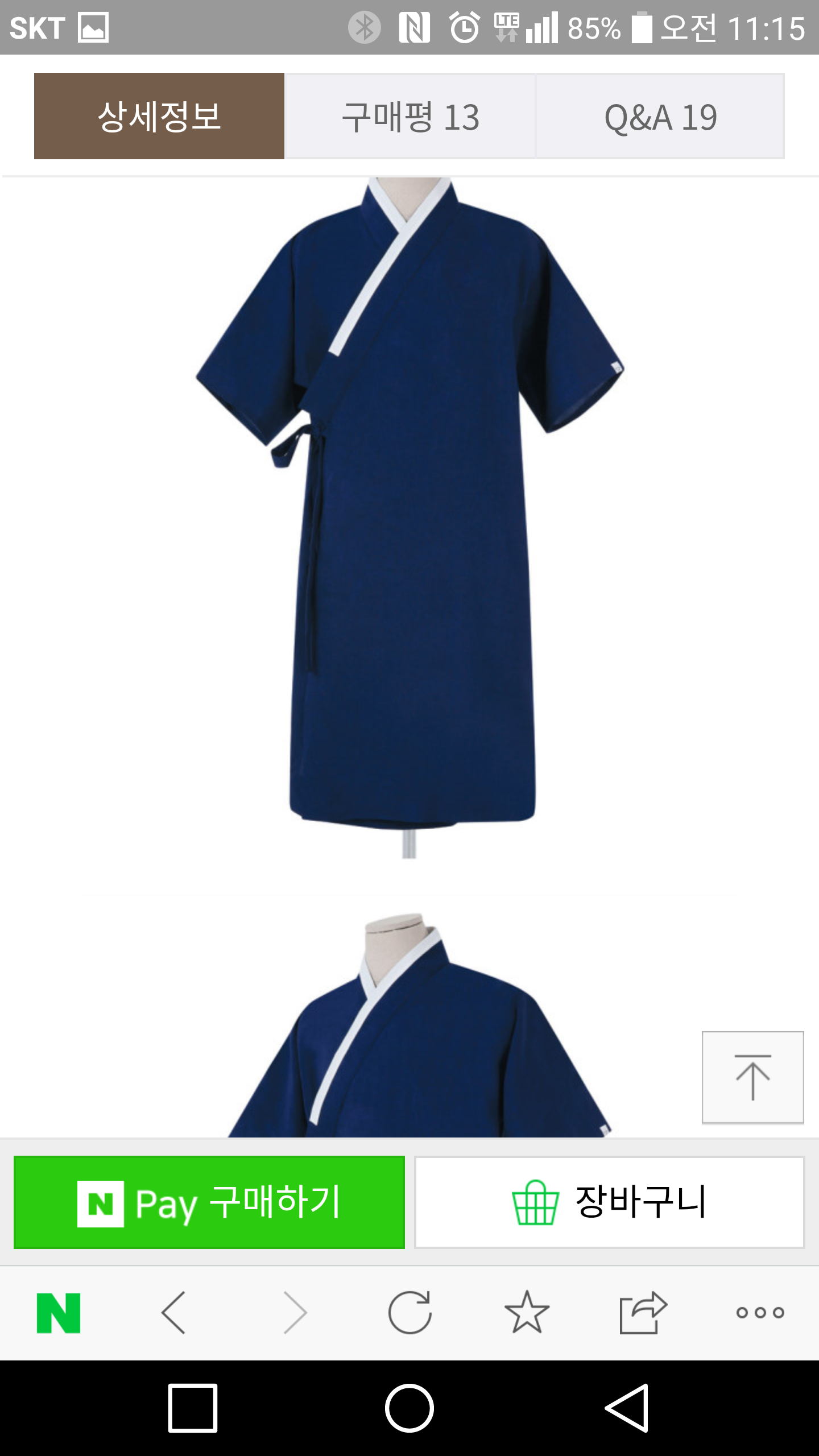Tap the system home button
This screenshot has width=819, height=1456.
[409, 1408]
